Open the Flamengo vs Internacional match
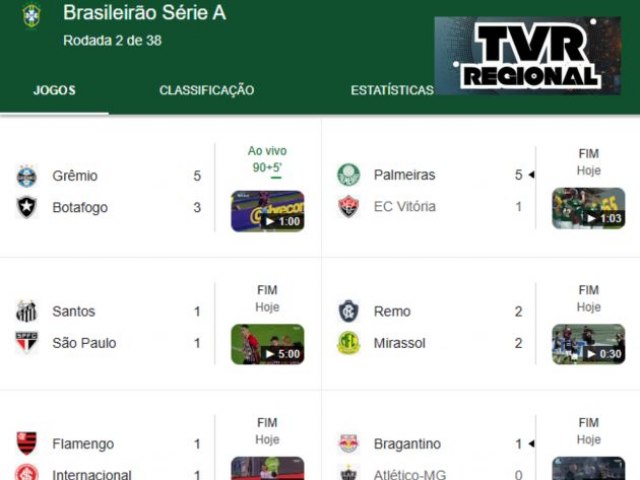Image resolution: width=640 pixels, height=480 pixels. 108,457
